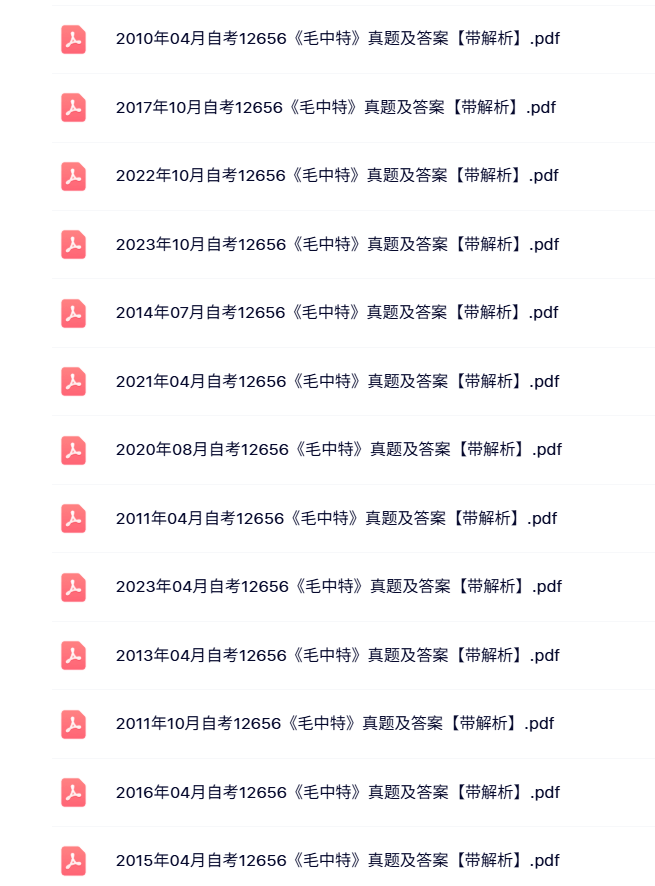Select the 2013年04月 自考12656 PDF
Screen dimensions: 655x886
(336, 655)
